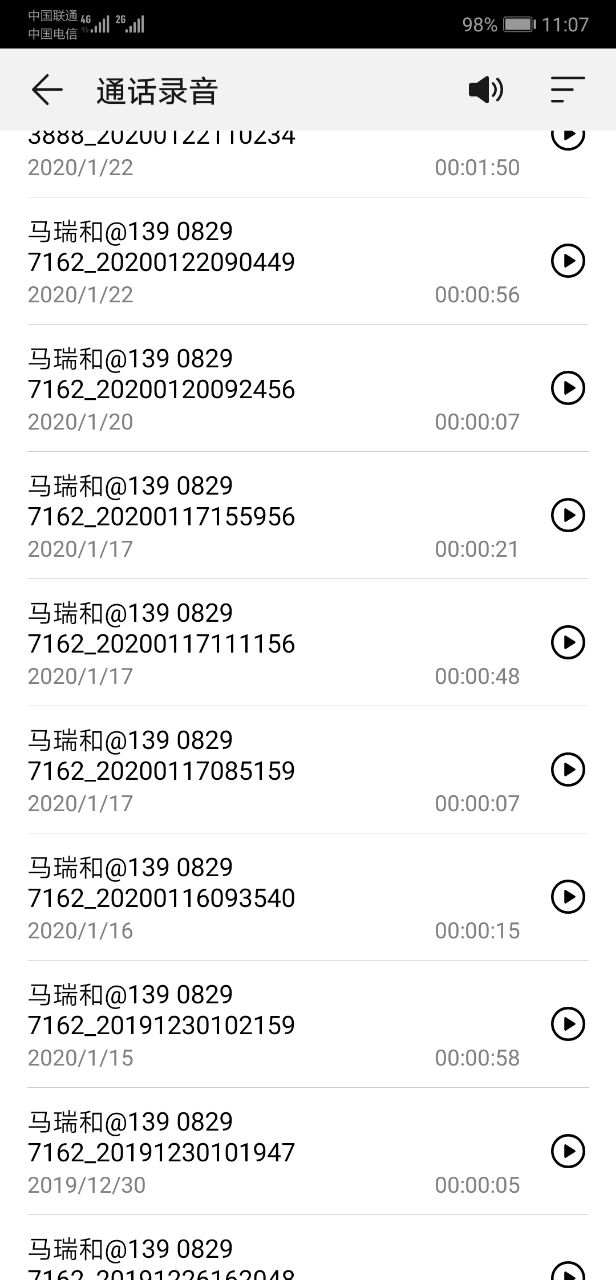Toggle the speaker output icon
This screenshot has height=1280, width=616.
tap(485, 90)
